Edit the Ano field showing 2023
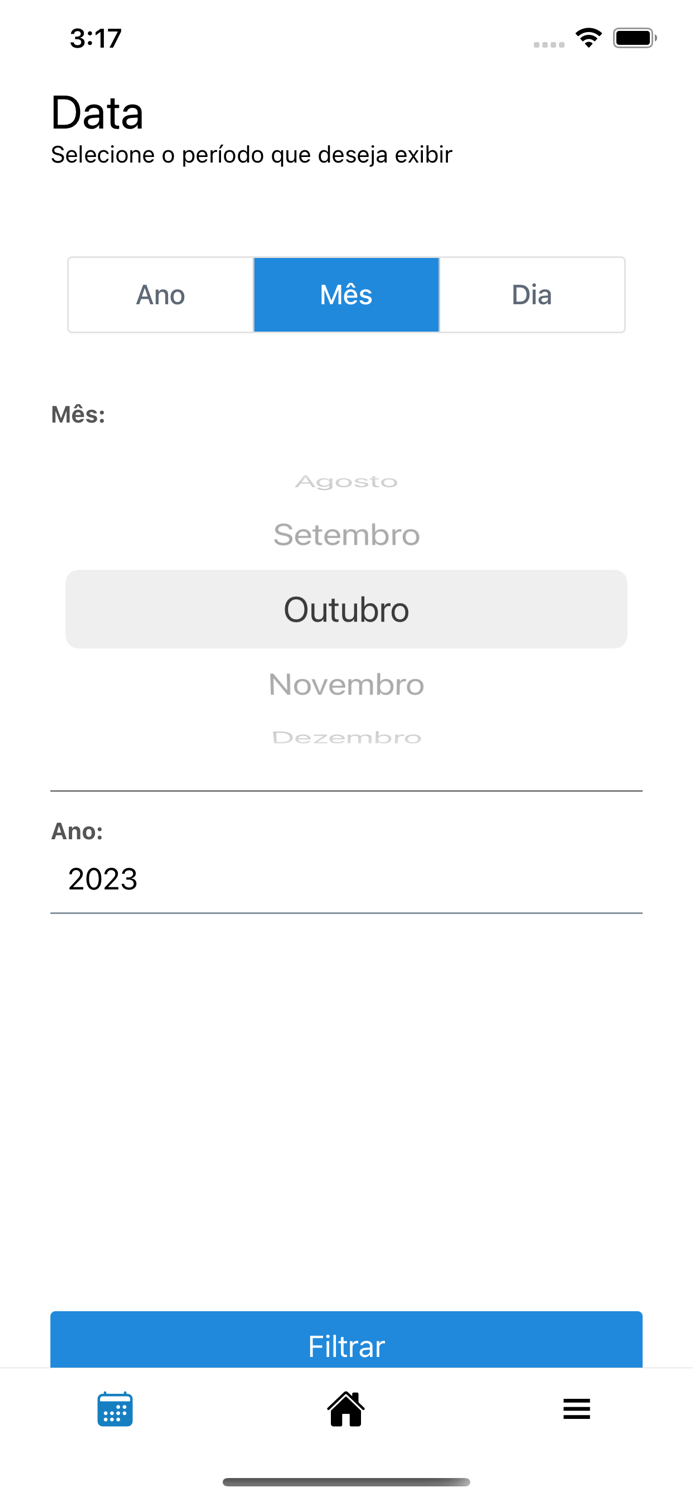693x1500 pixels. pyautogui.click(x=346, y=879)
